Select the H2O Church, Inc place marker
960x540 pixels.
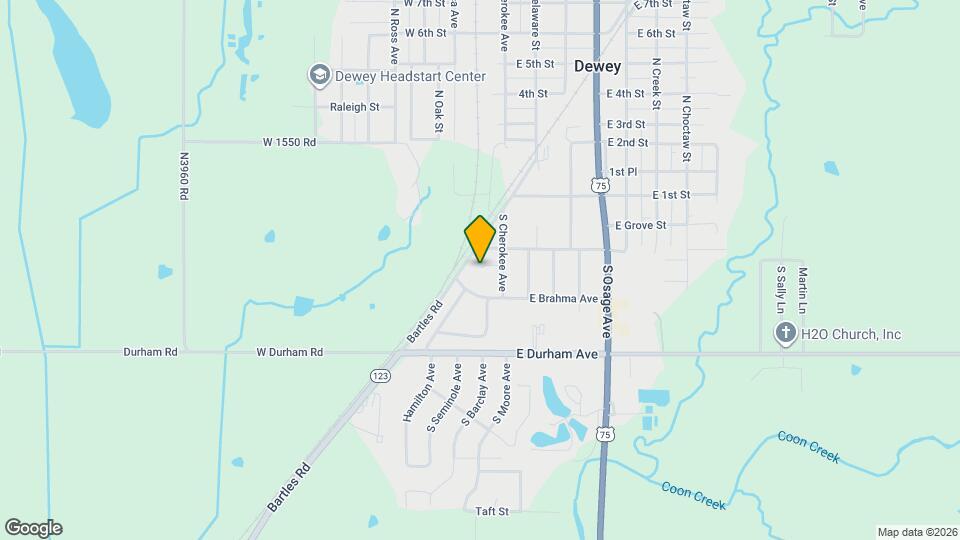click(x=786, y=334)
